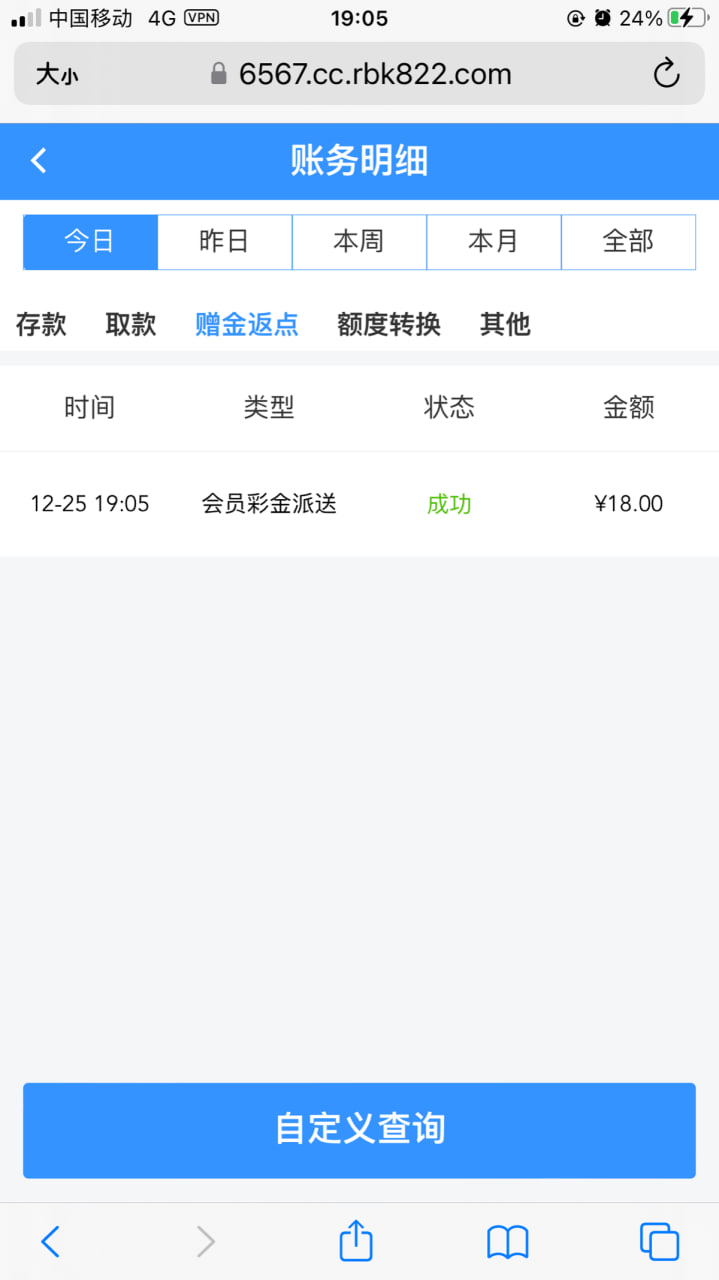Go to the previous browser page
This screenshot has width=719, height=1280.
click(50, 1242)
